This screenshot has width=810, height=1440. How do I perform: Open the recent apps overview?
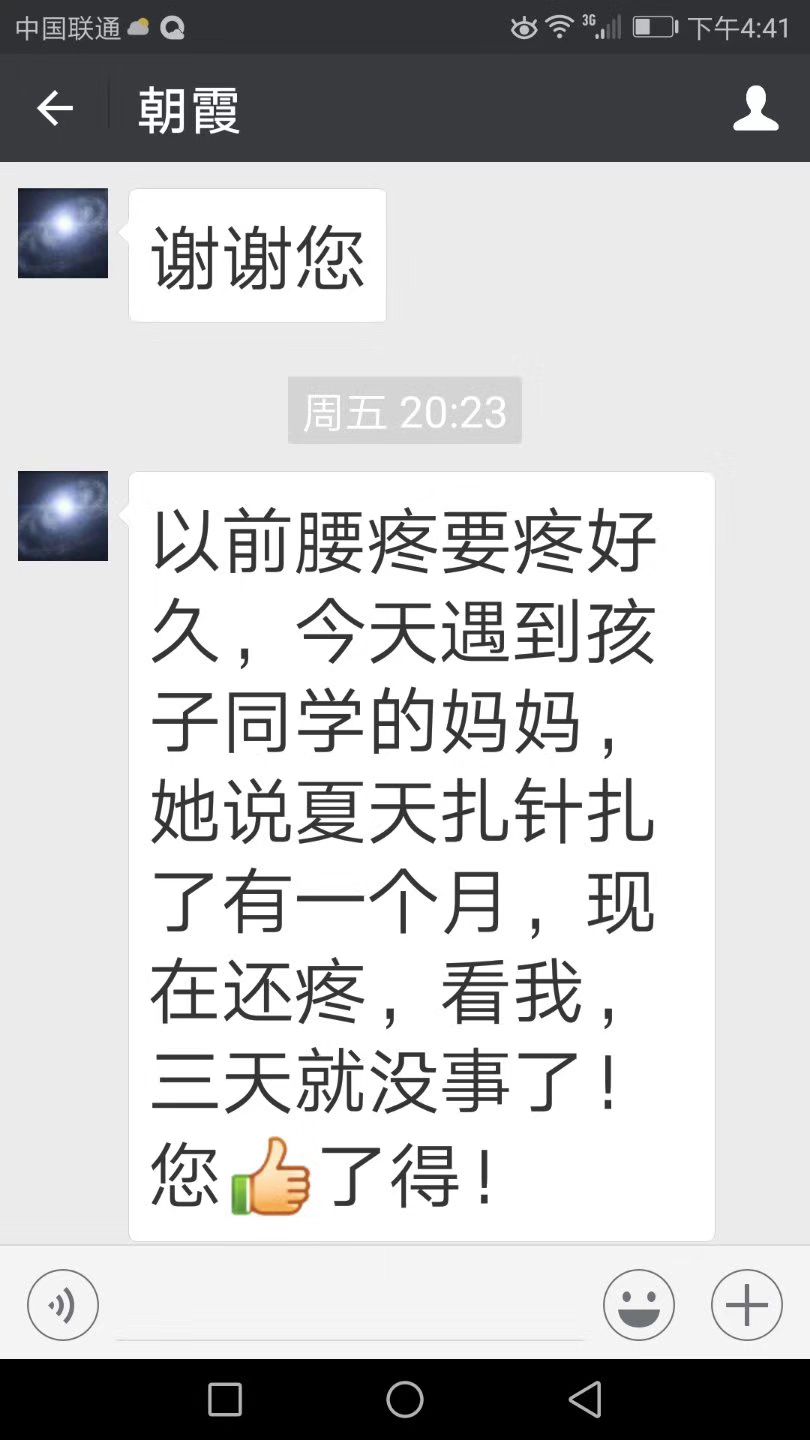click(x=225, y=1399)
